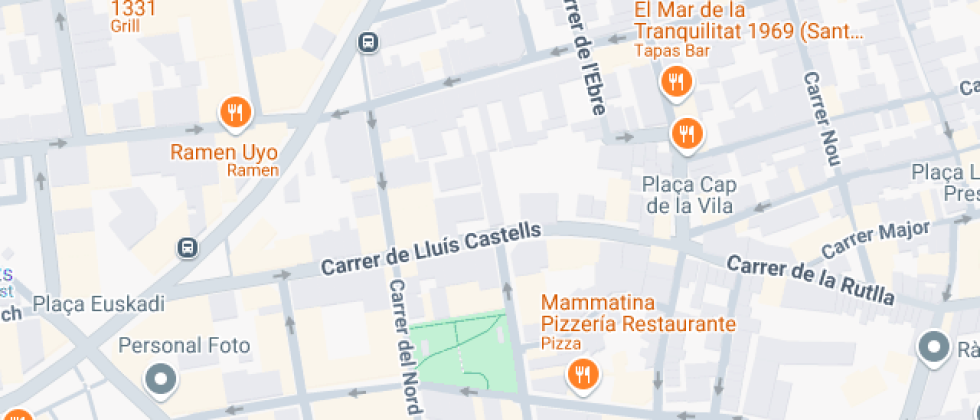
Task: Open the Personal Foto location pin
Action: (x=161, y=380)
